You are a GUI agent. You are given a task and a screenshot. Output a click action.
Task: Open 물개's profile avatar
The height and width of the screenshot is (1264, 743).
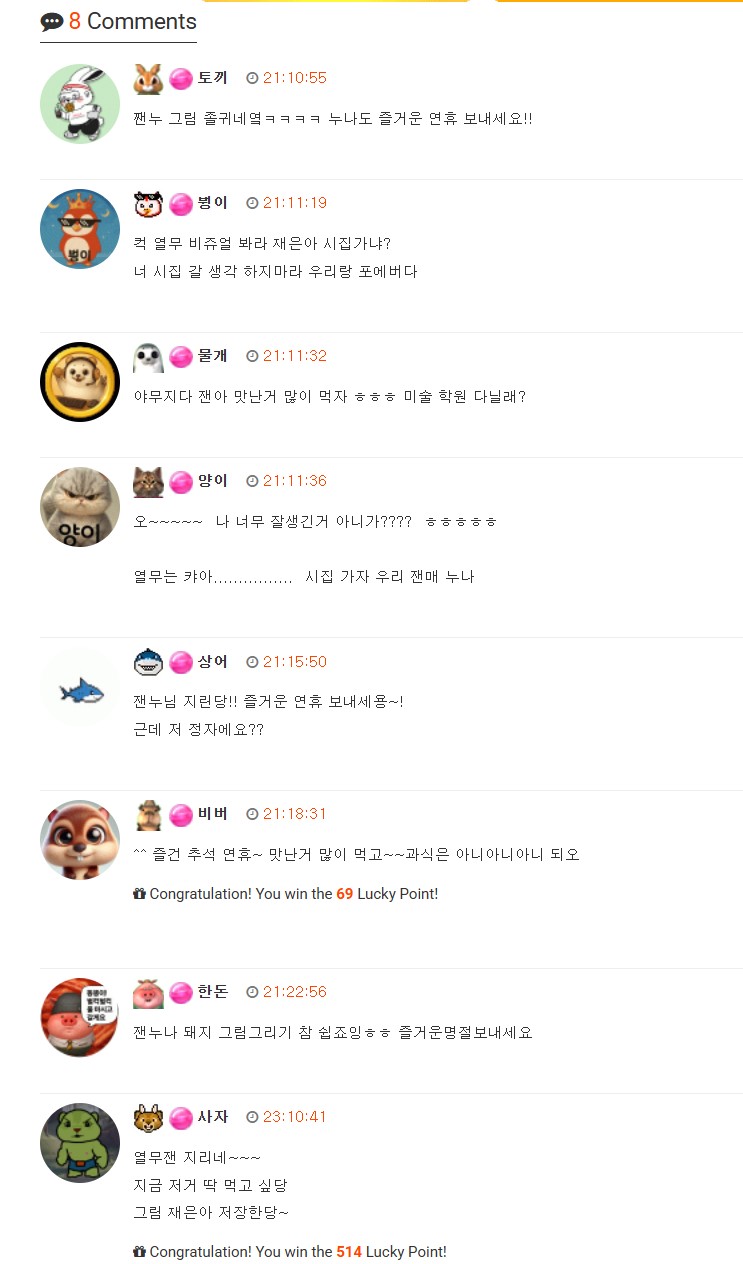[x=80, y=382]
